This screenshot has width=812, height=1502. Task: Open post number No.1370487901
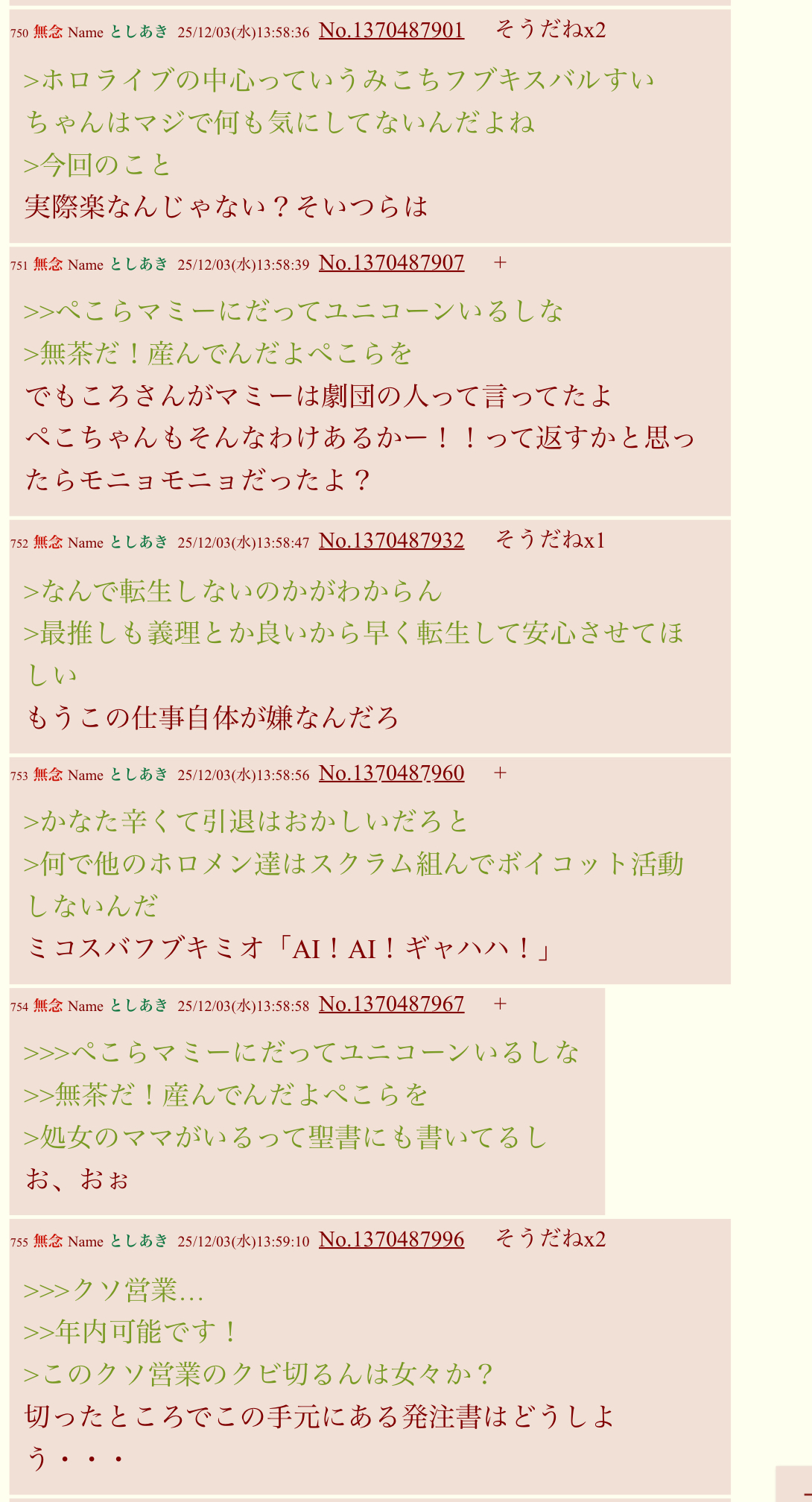tap(391, 31)
